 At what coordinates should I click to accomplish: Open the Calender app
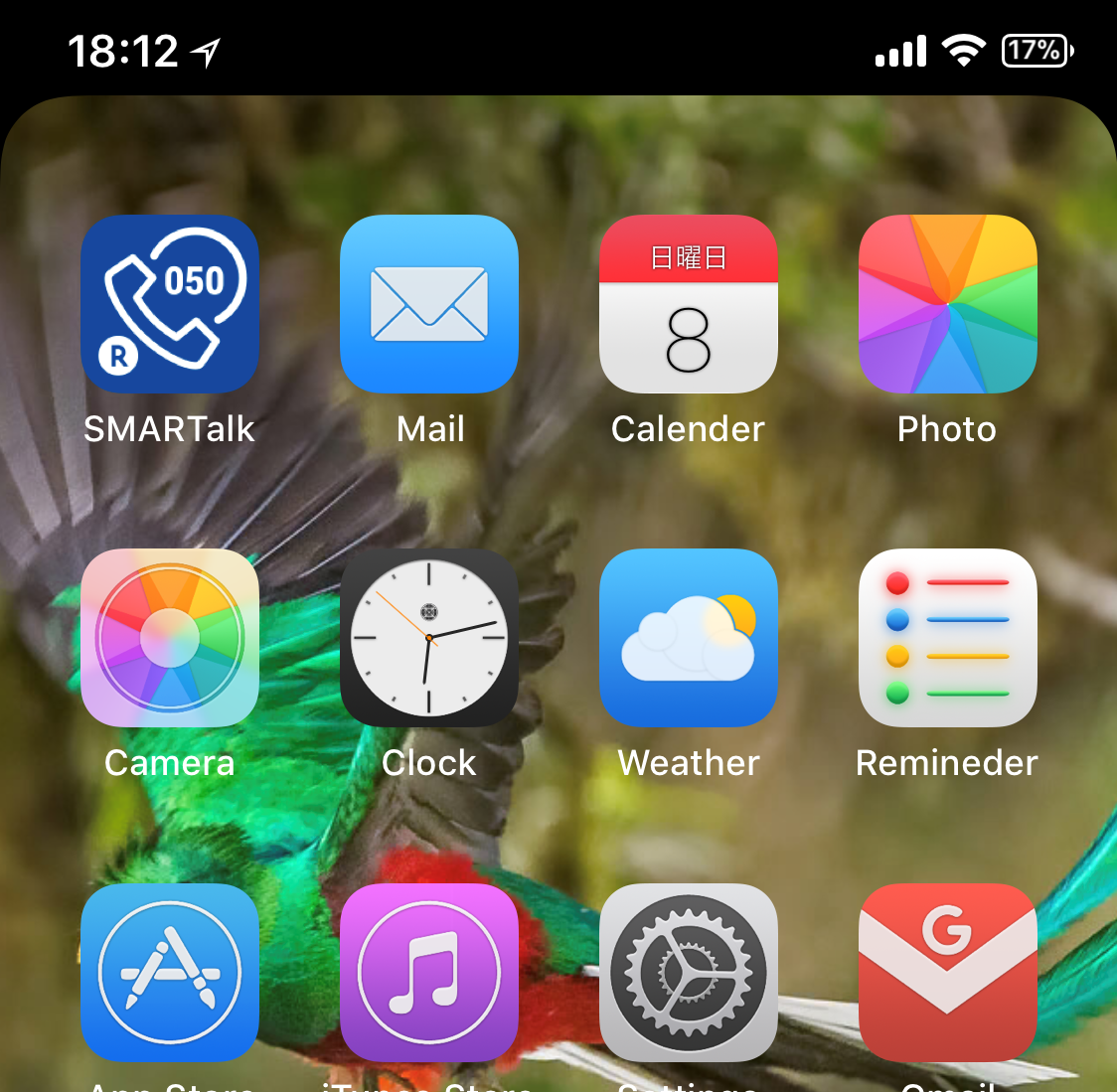click(x=689, y=304)
